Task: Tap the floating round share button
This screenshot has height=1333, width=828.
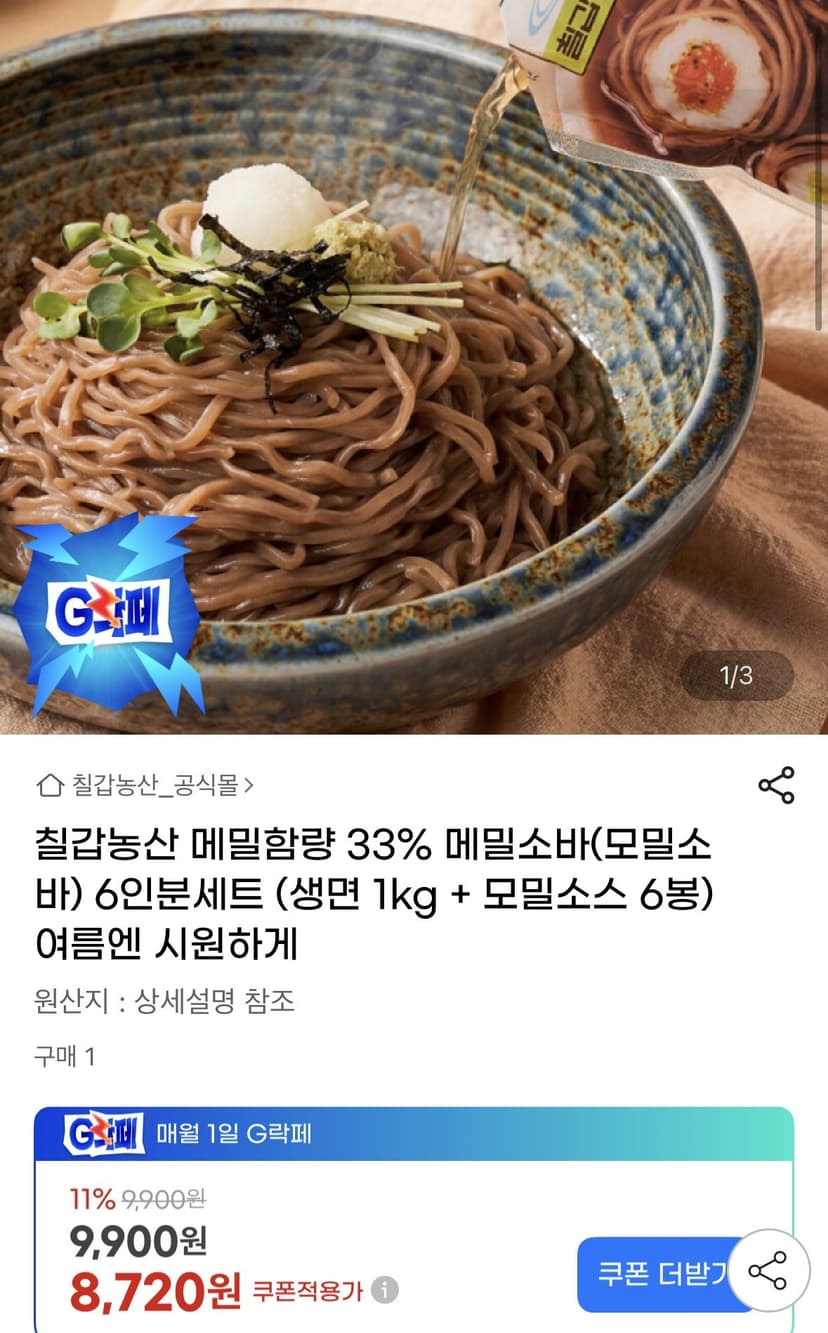Action: tap(768, 1272)
